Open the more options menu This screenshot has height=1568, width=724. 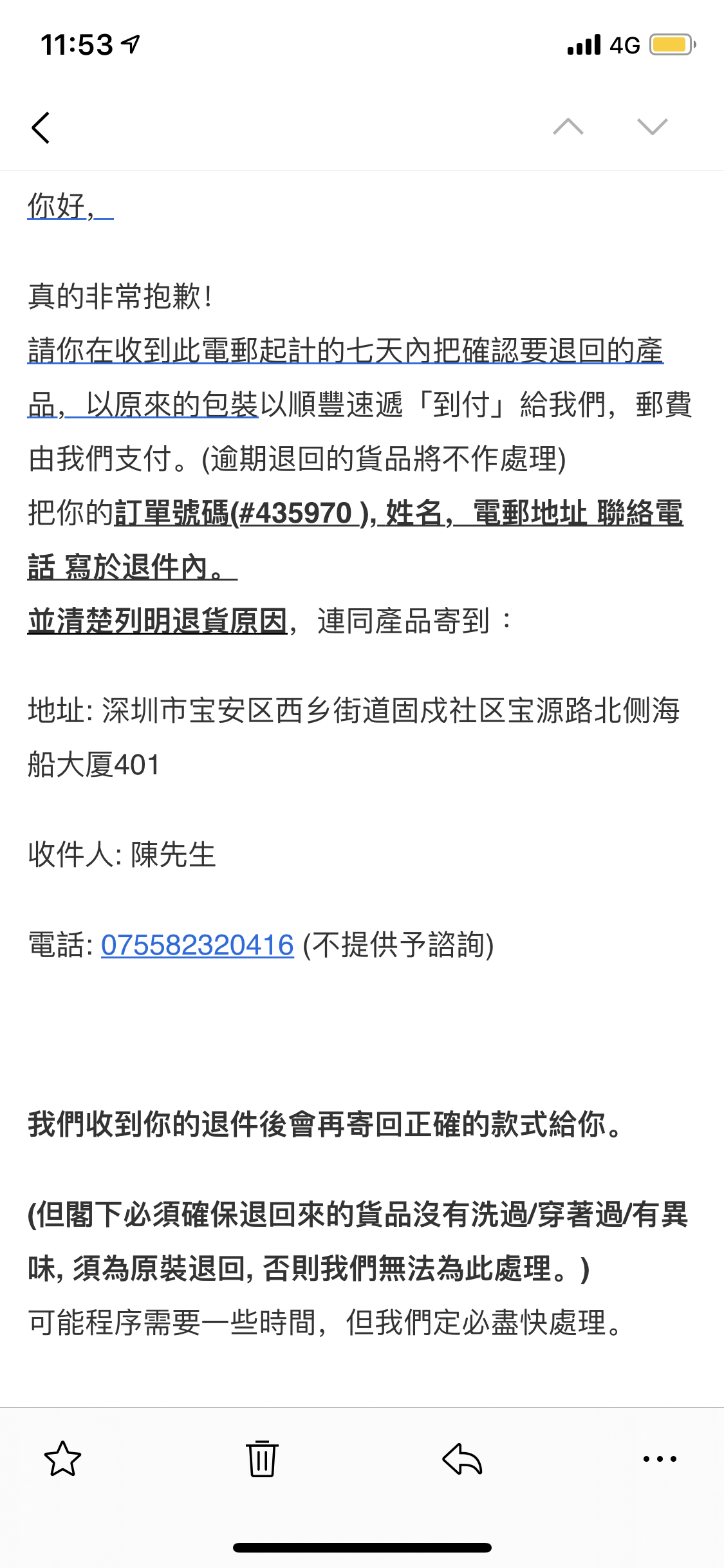click(660, 1459)
